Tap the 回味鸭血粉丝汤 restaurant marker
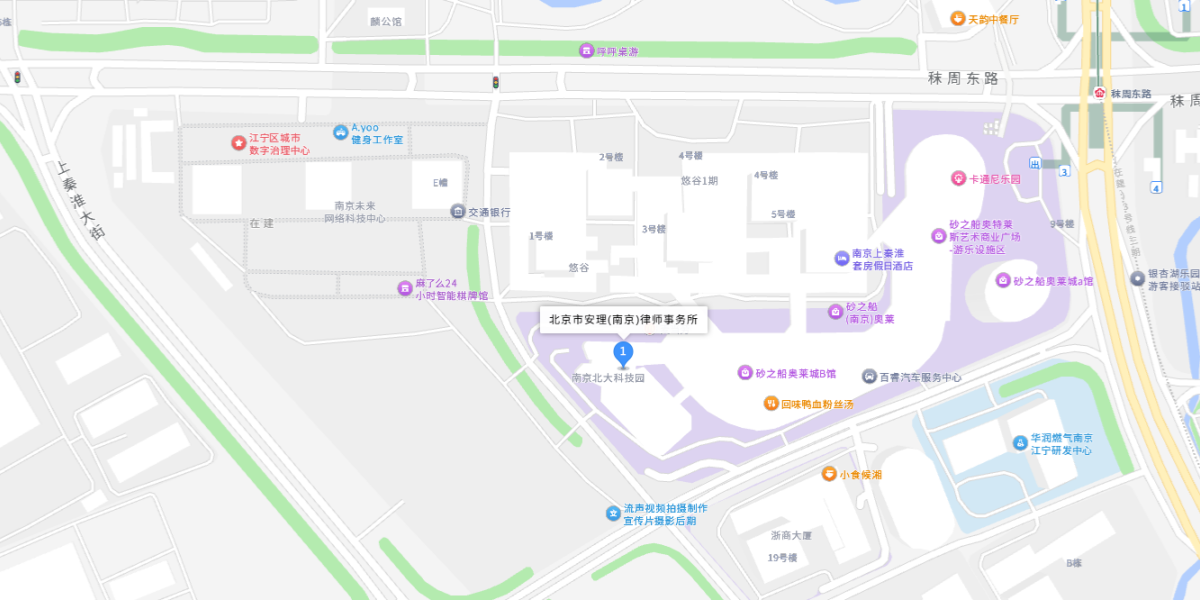 [771, 404]
